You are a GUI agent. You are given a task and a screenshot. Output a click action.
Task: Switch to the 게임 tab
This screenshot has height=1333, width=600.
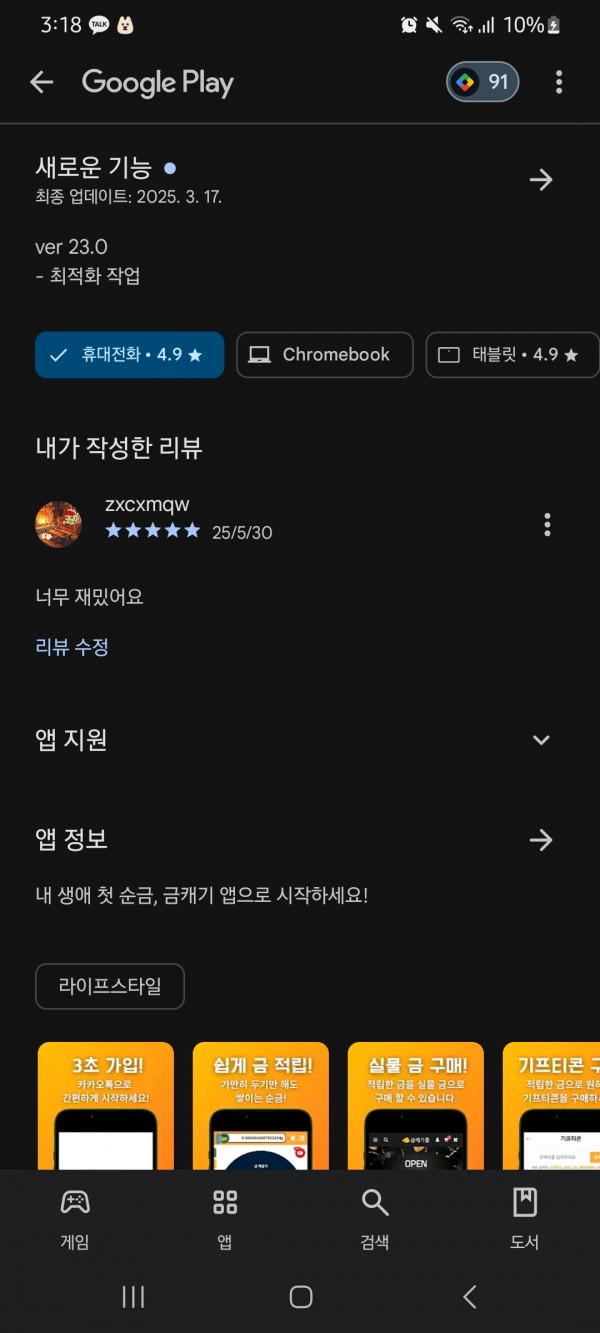tap(75, 1219)
